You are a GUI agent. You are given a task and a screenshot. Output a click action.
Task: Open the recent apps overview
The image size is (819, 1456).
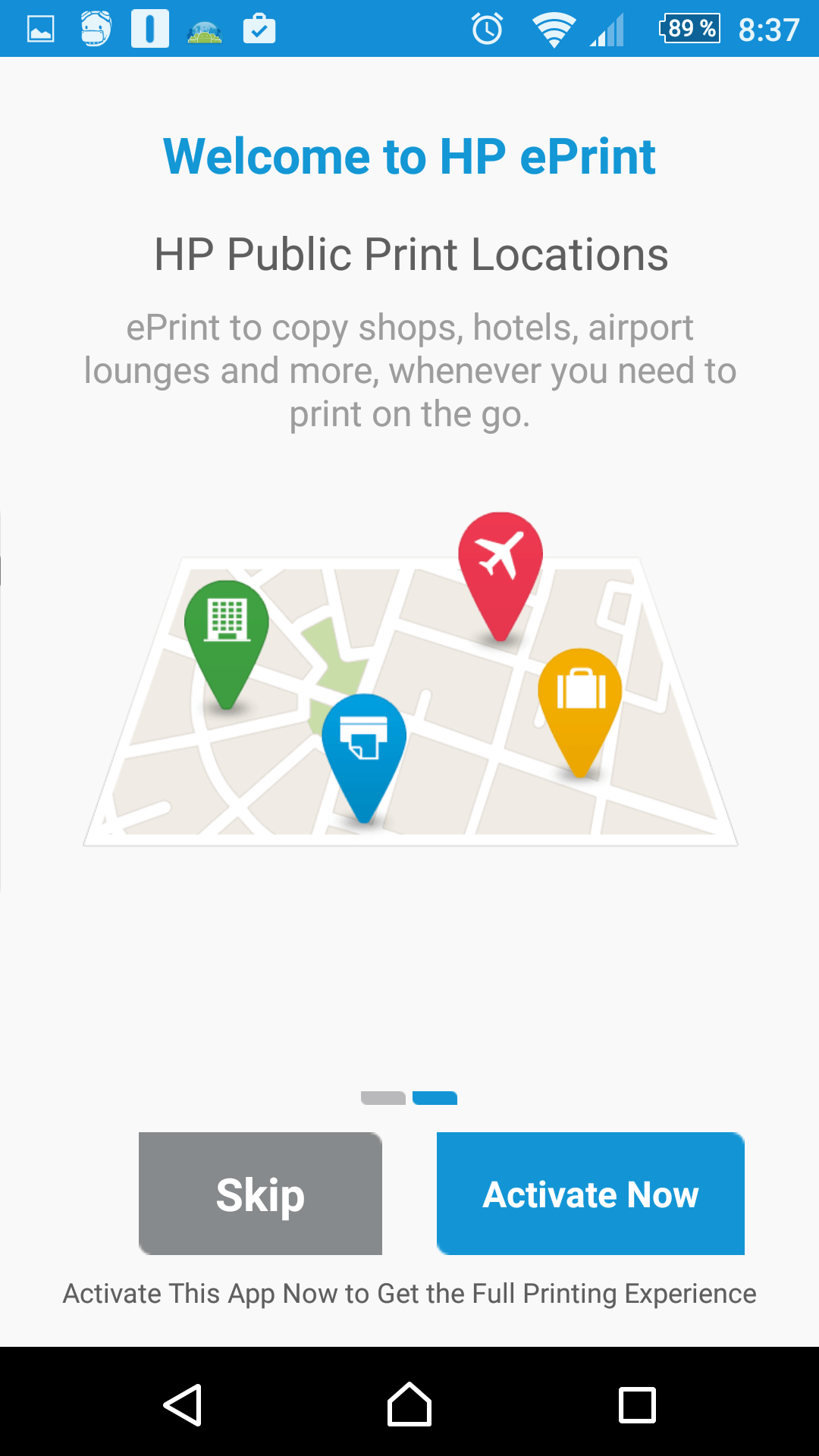click(637, 1405)
